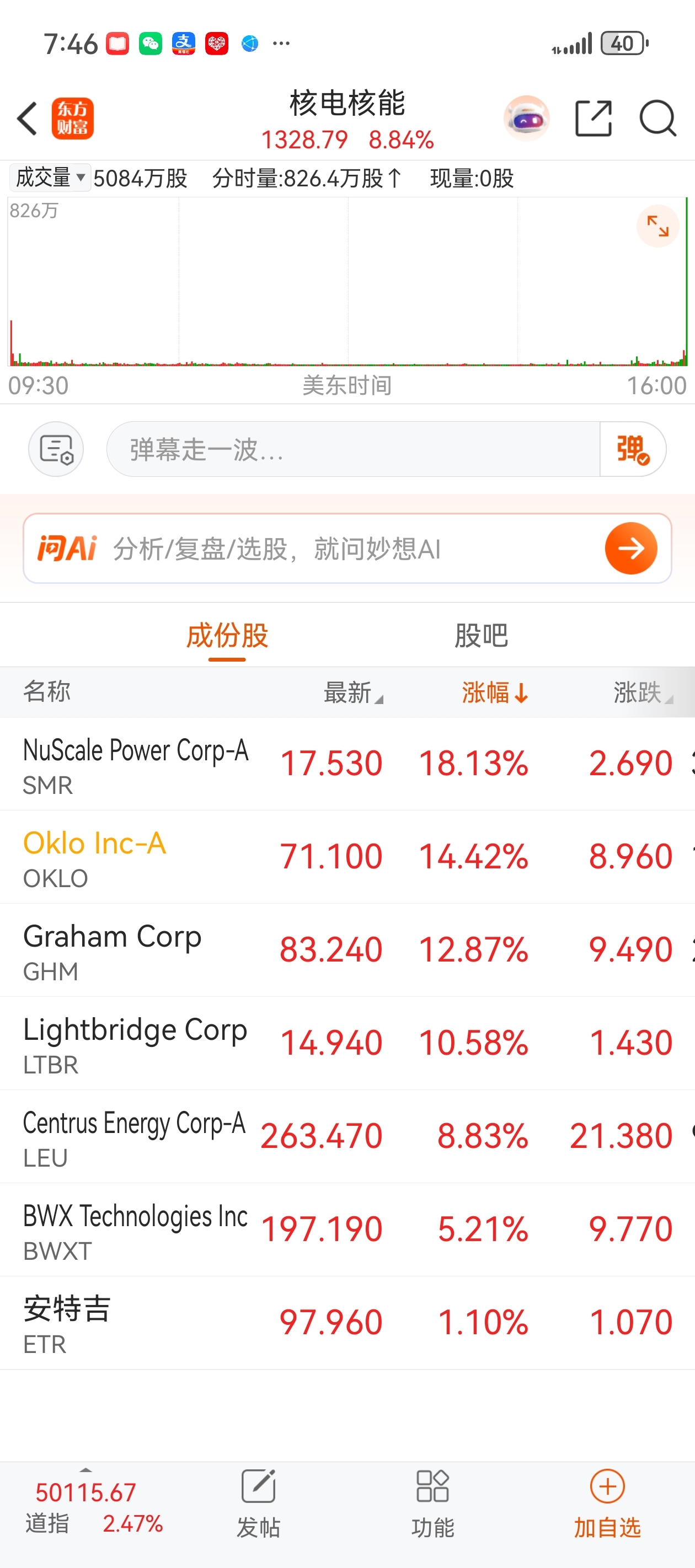
Task: Focus the 弹幕走一波 input field
Action: coord(353,449)
